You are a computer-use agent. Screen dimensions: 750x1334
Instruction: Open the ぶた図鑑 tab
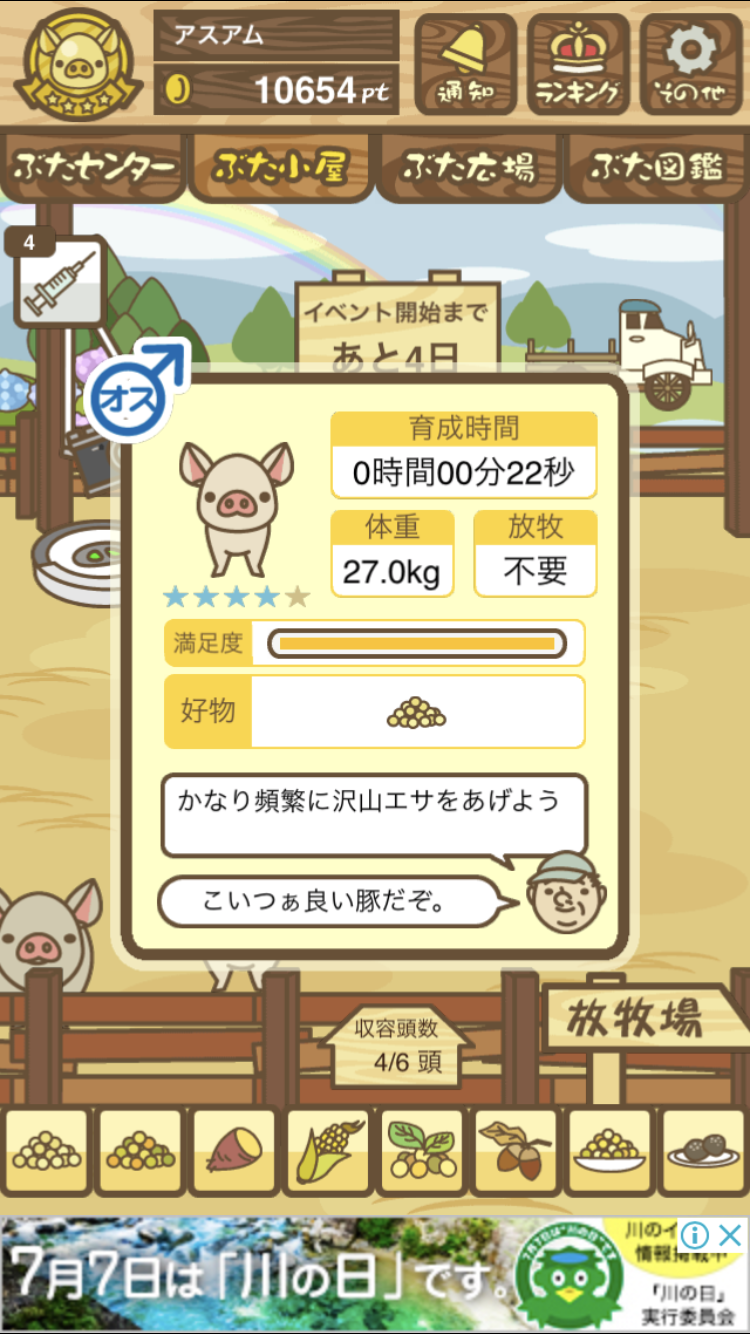(656, 167)
